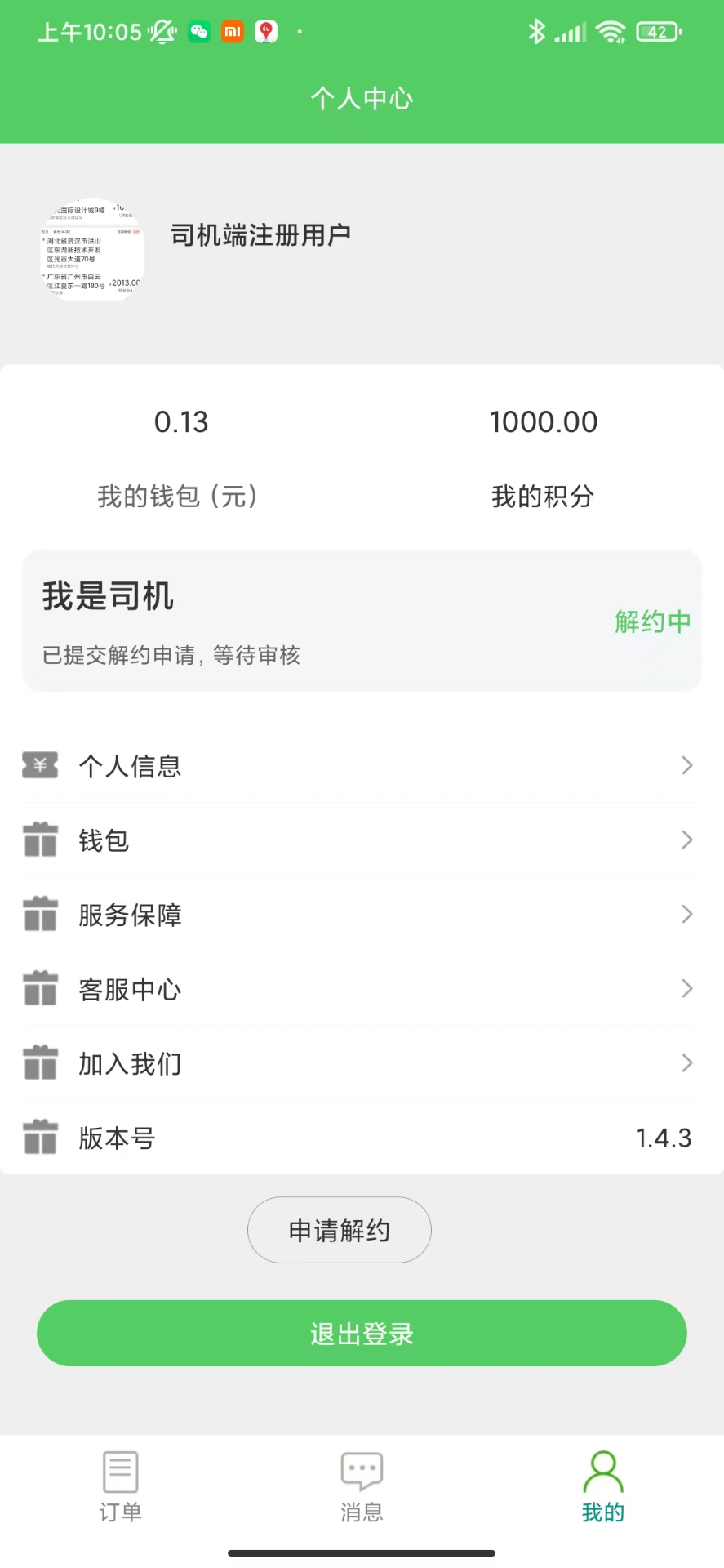Select the 消息 chat bubble icon

tap(361, 1470)
